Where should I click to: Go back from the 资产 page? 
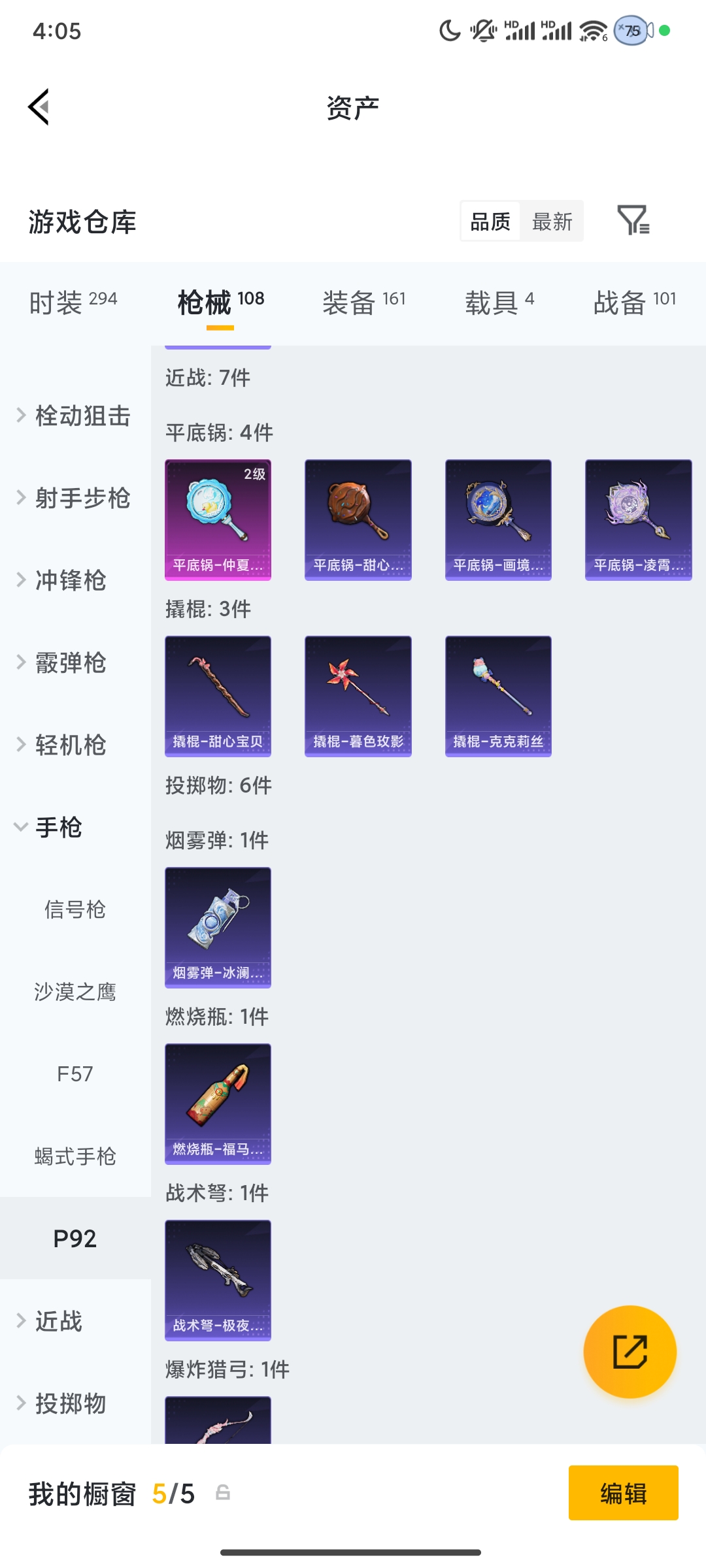tap(39, 106)
